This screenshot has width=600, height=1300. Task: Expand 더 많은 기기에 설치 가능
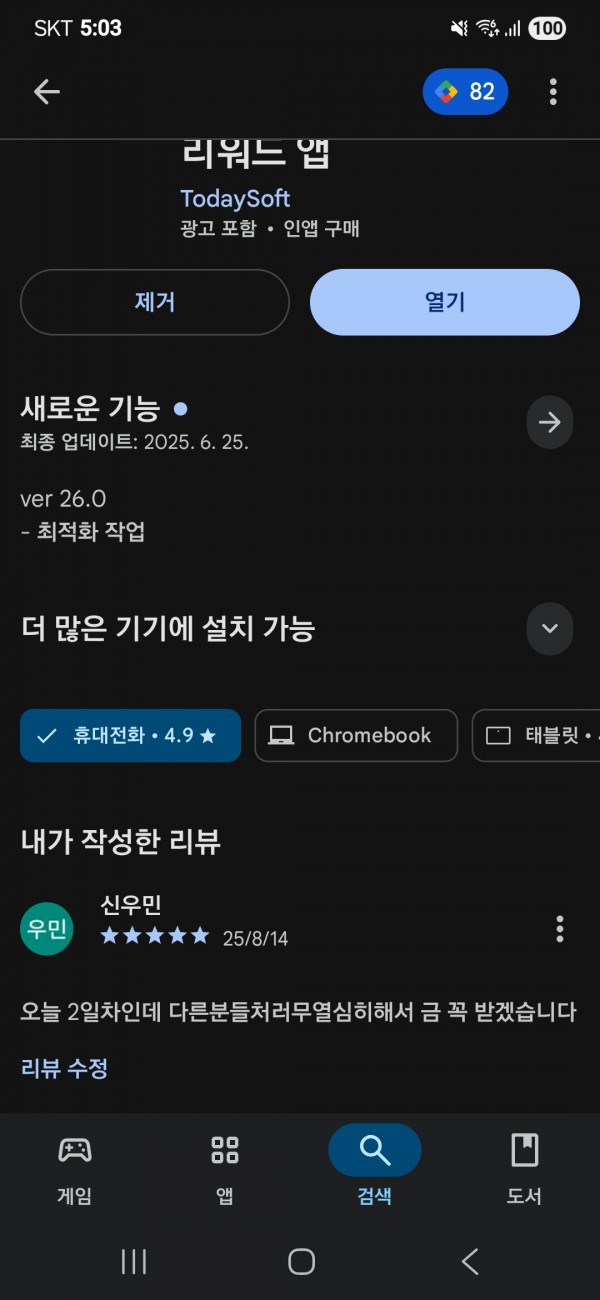[550, 629]
